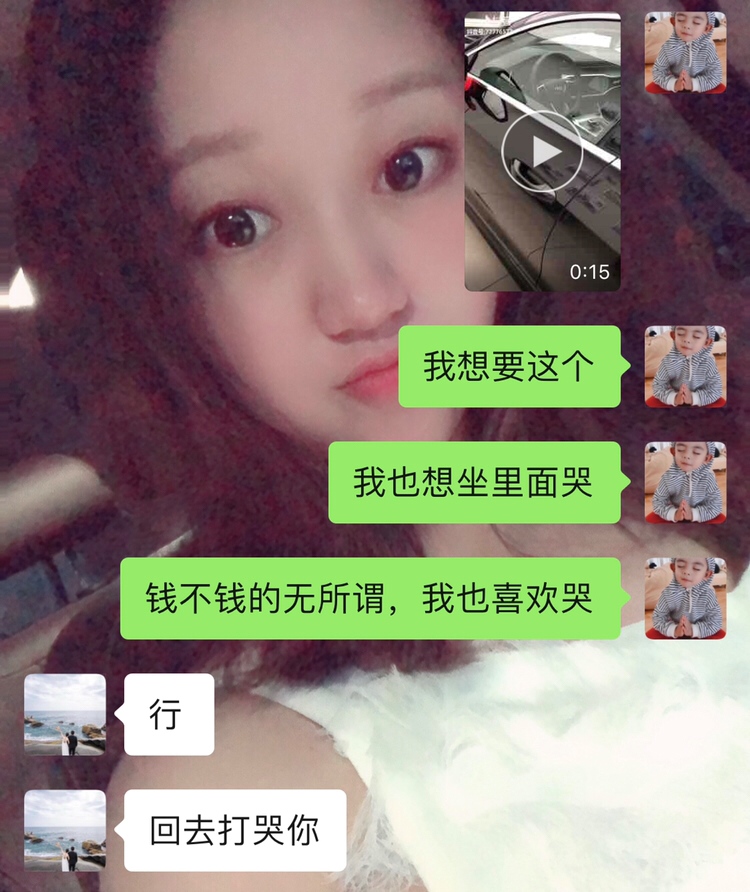Open the avatar beside 回去打哭你

click(65, 830)
